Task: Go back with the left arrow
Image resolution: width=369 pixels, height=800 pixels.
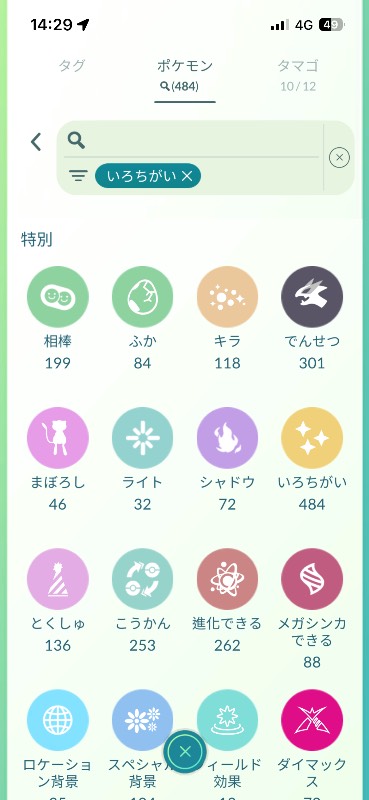Action: point(36,142)
